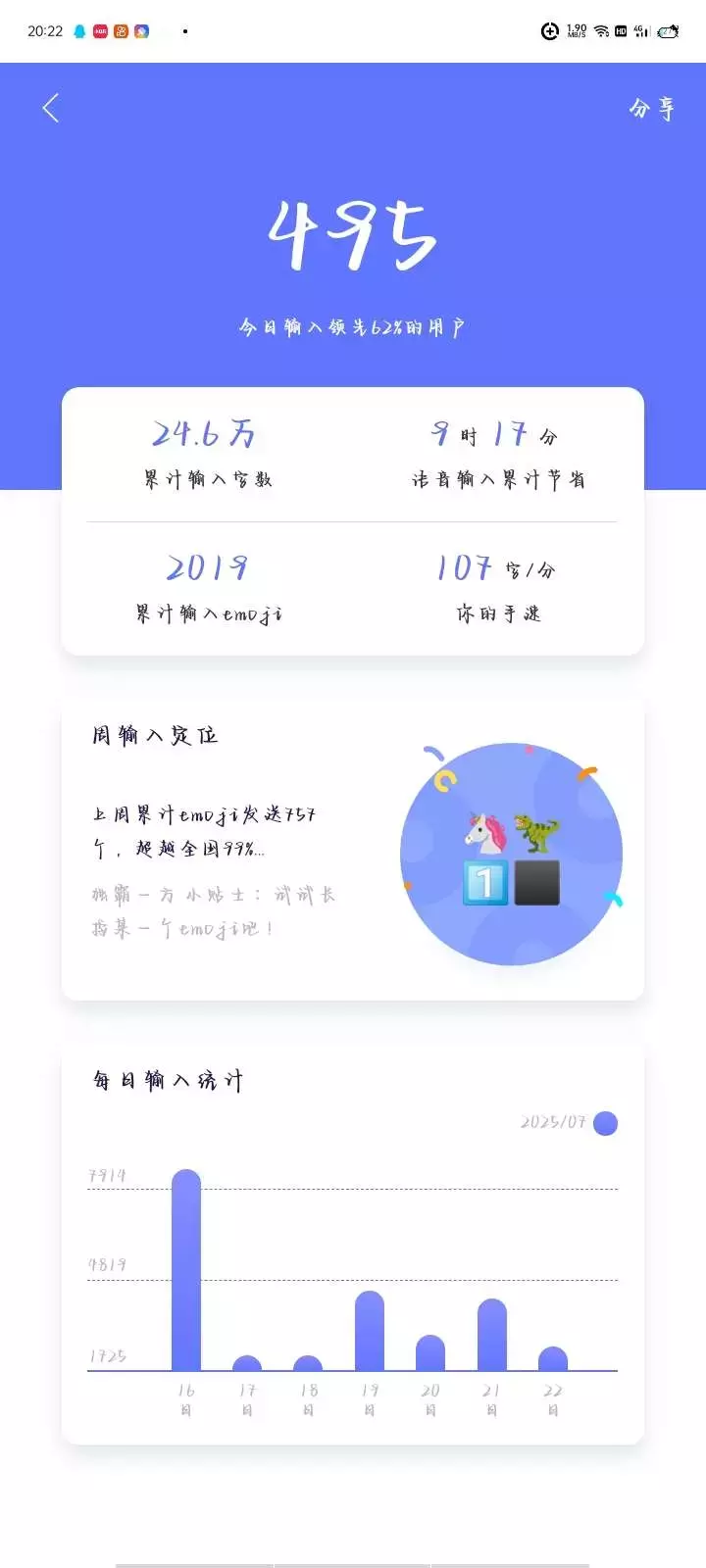The width and height of the screenshot is (706, 1568).
Task: Tap the 分享 share button
Action: (652, 108)
